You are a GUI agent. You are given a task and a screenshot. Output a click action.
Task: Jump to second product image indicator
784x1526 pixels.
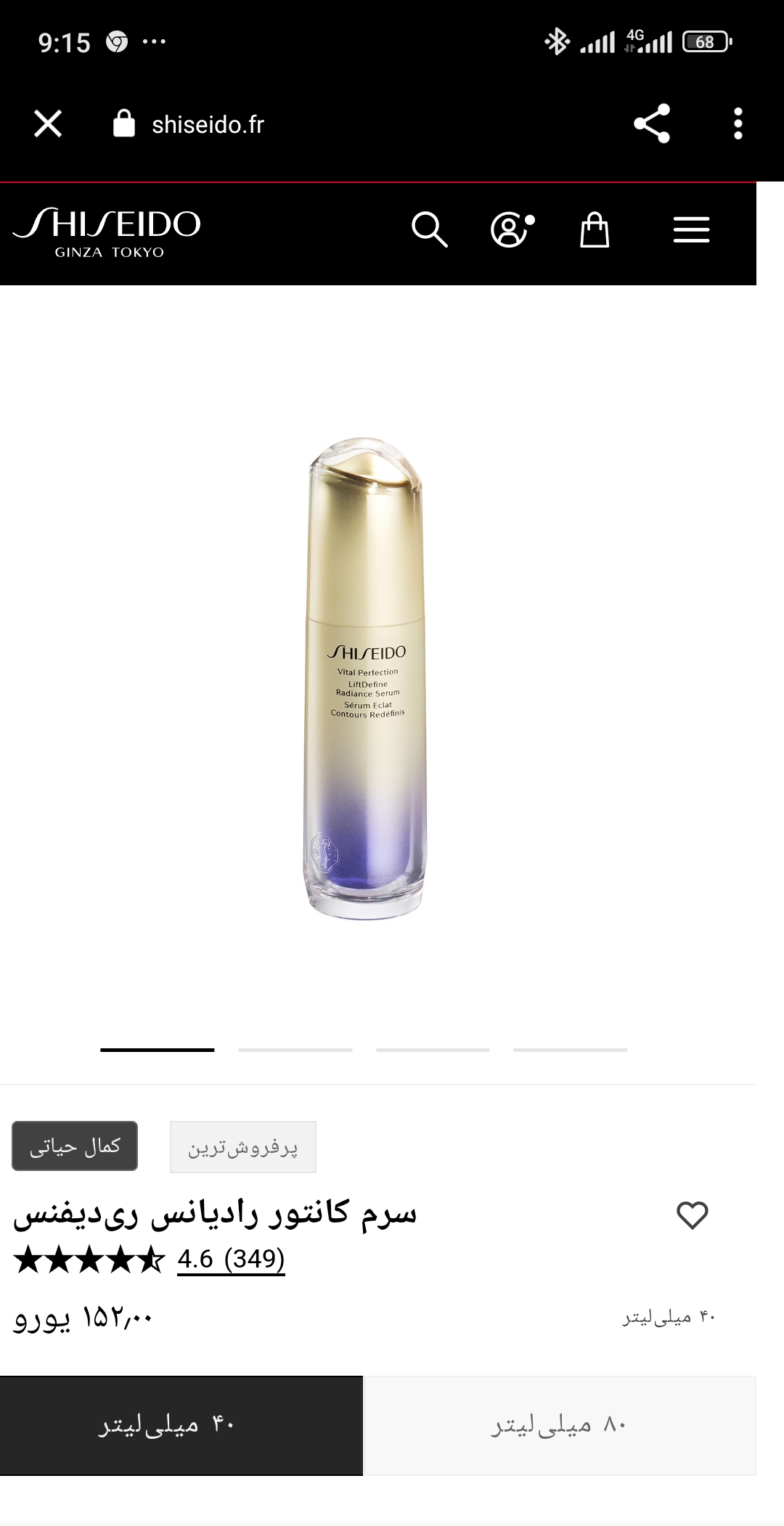295,1050
